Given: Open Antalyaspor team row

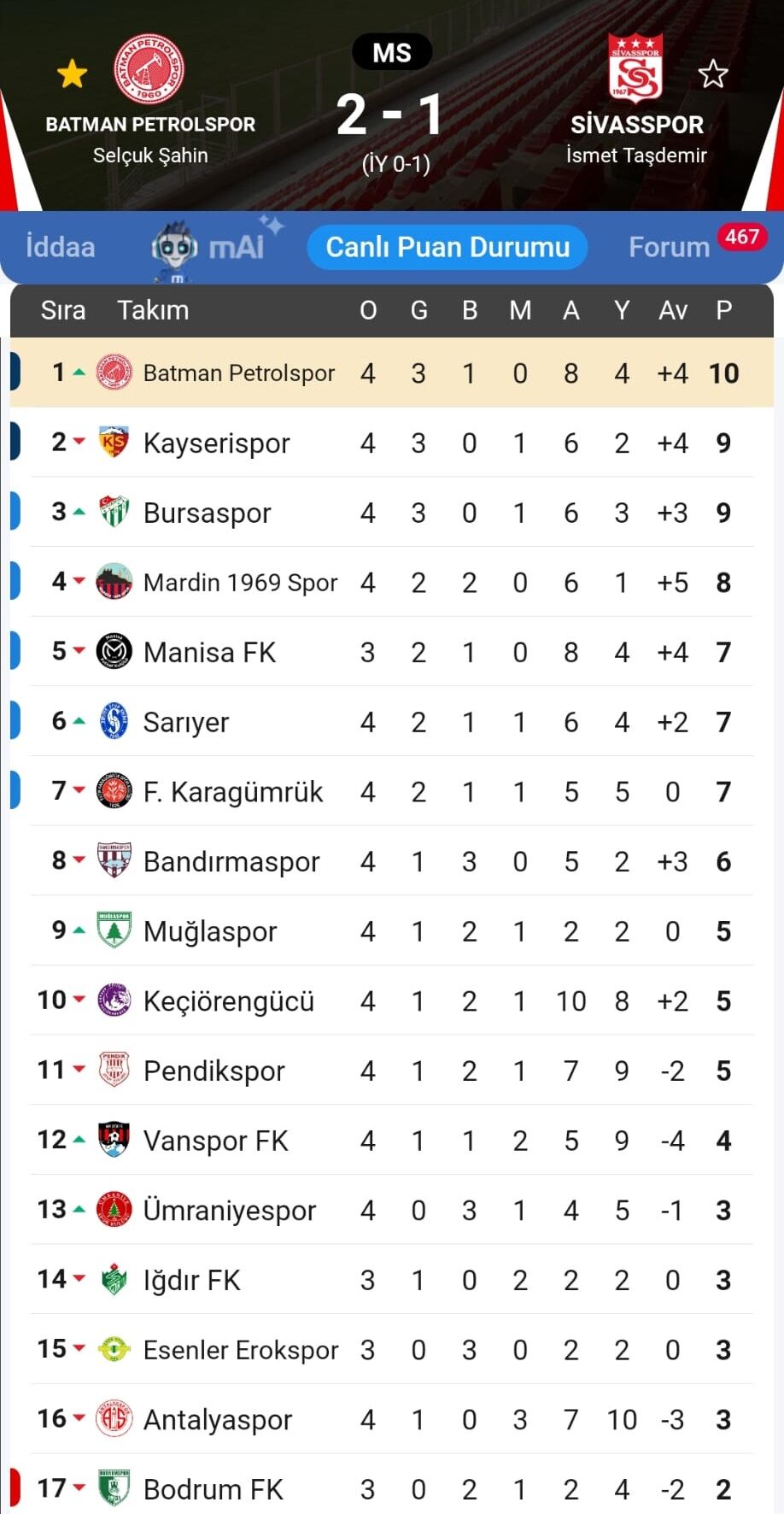Looking at the screenshot, I should (x=392, y=1419).
